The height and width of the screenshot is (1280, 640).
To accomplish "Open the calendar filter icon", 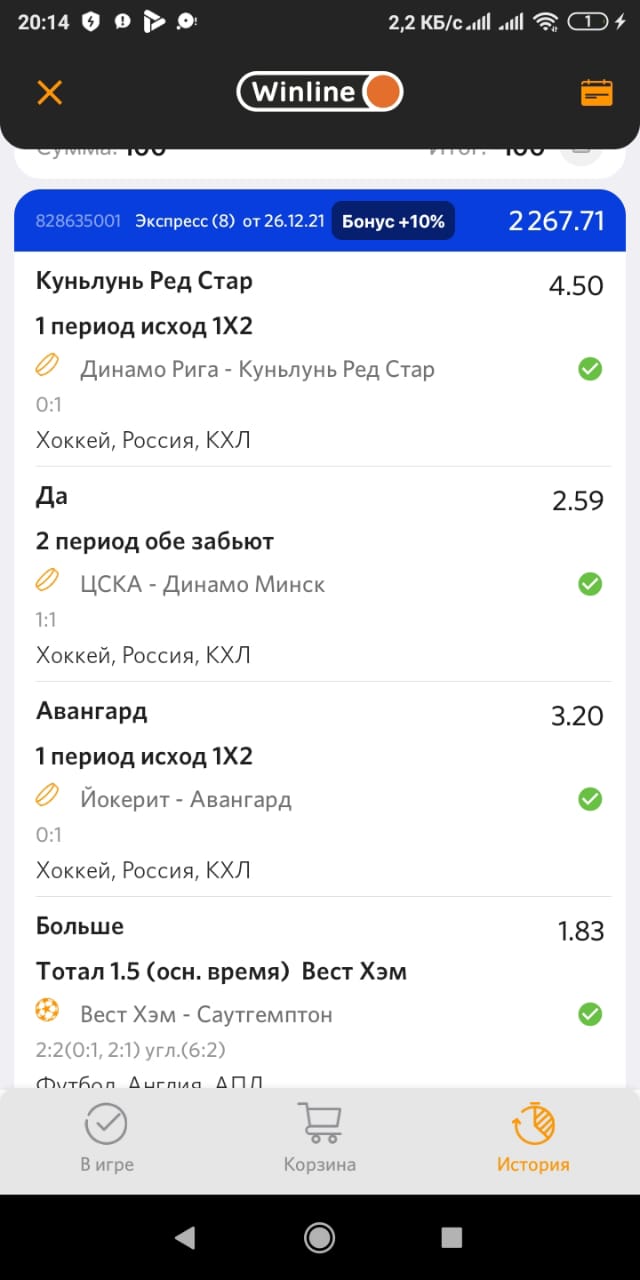I will 597,93.
